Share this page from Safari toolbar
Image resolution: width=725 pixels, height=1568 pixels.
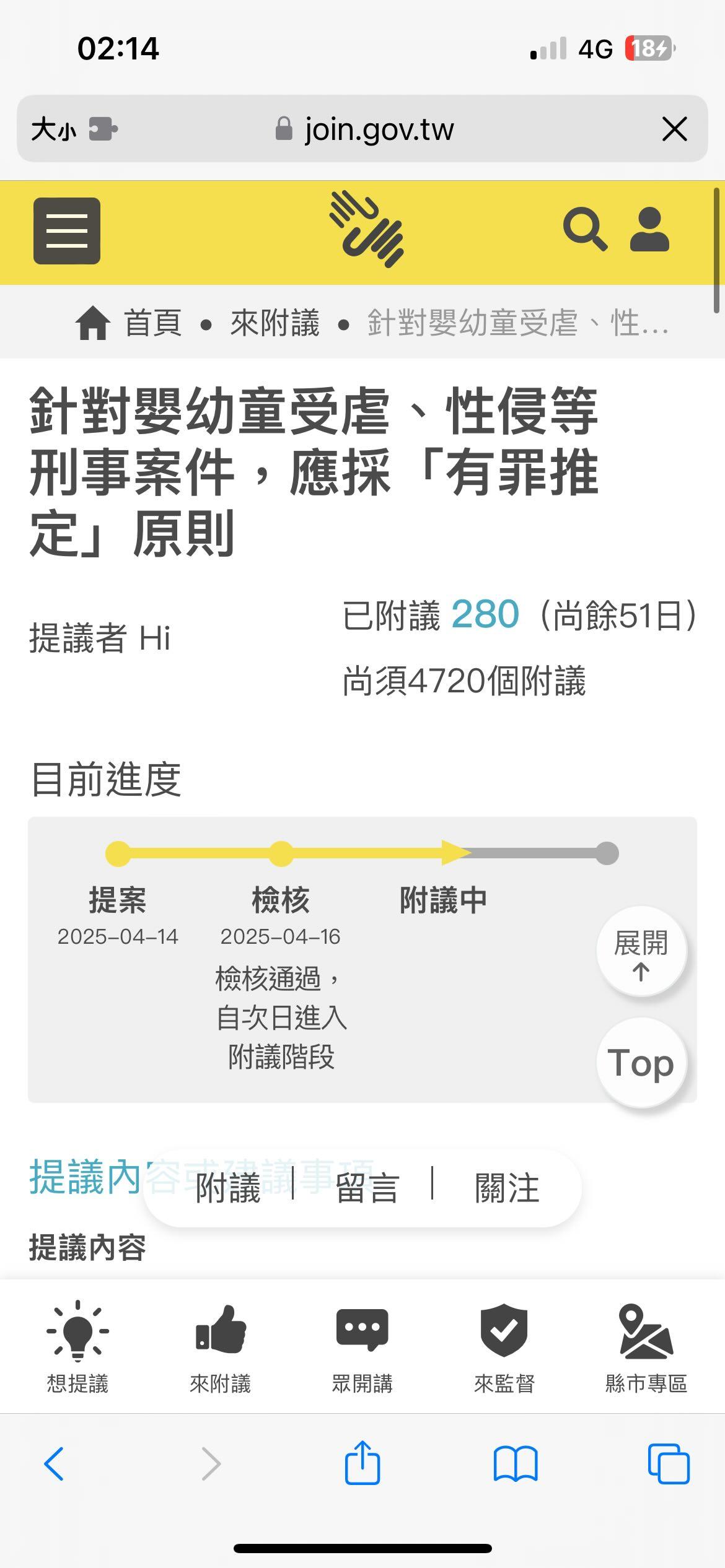click(x=362, y=1464)
